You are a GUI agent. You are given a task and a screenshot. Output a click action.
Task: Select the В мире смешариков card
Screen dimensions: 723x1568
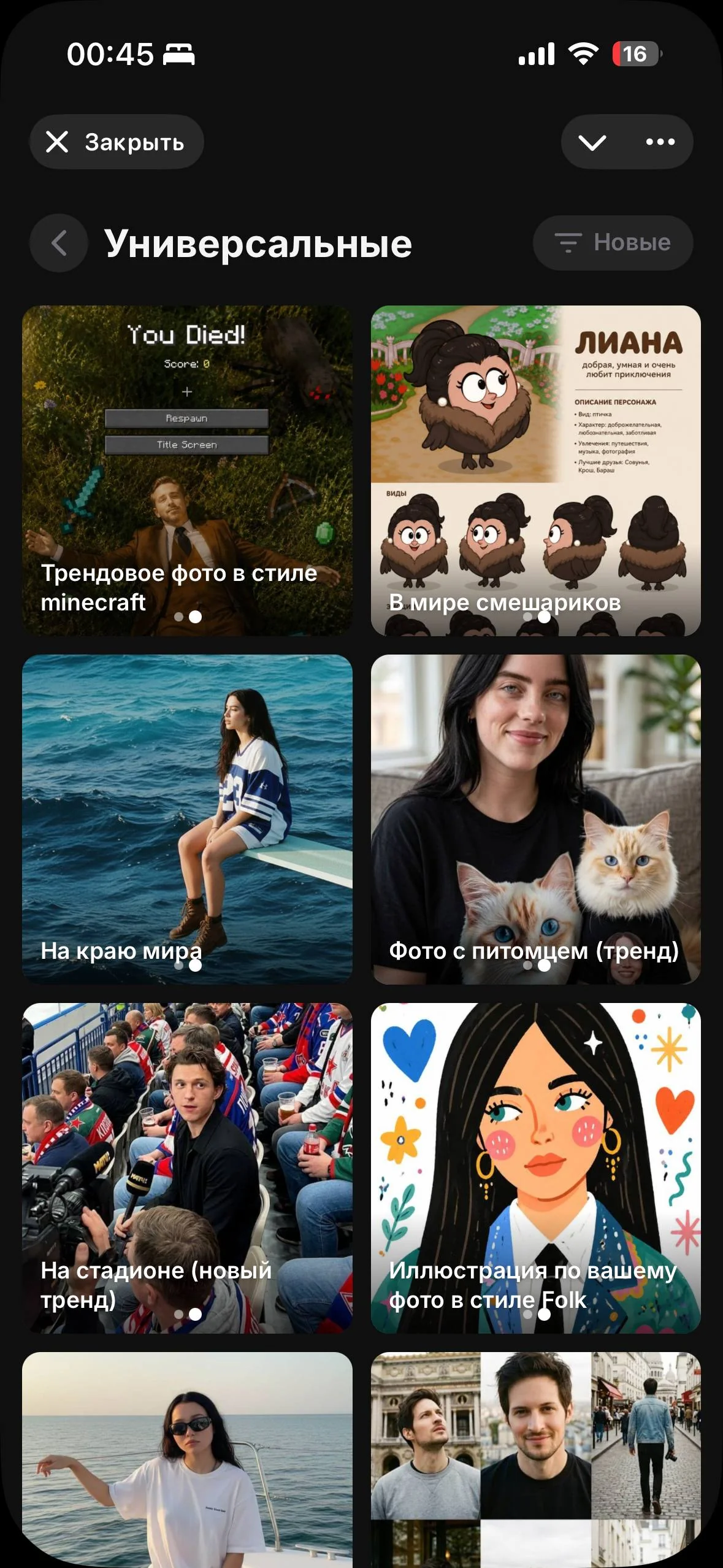click(x=536, y=471)
